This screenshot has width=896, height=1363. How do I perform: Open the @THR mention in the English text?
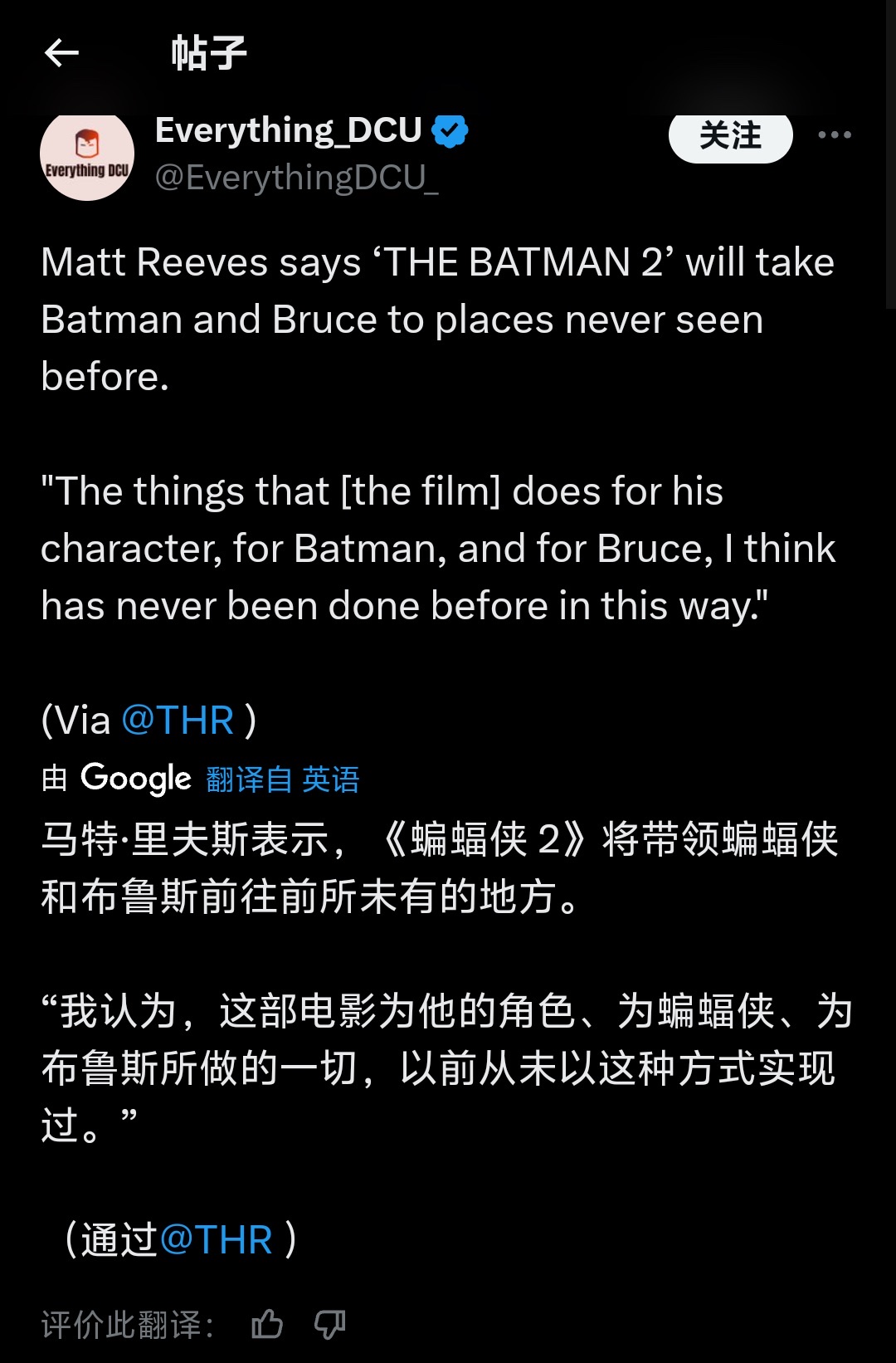point(178,720)
